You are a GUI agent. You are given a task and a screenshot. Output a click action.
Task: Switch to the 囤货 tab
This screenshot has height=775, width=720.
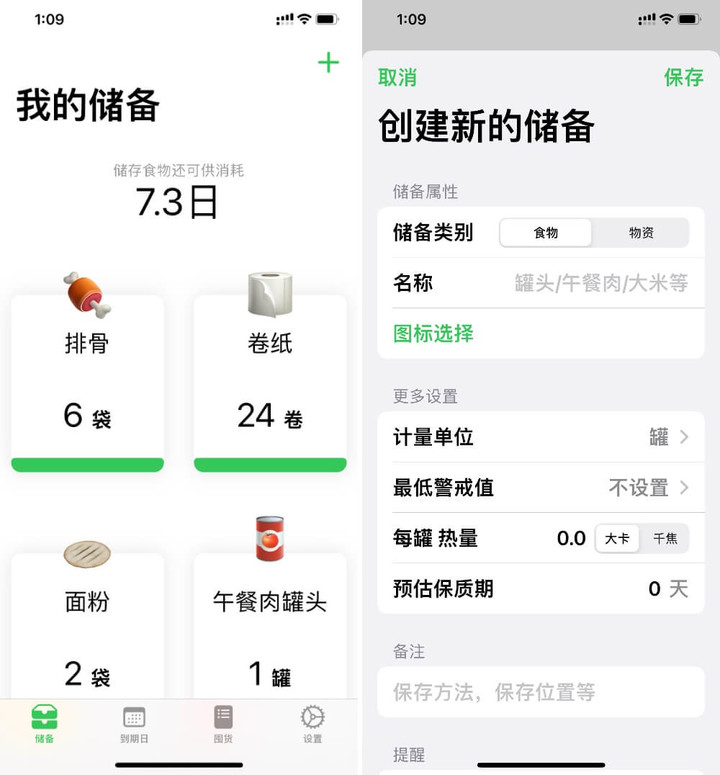coord(223,724)
